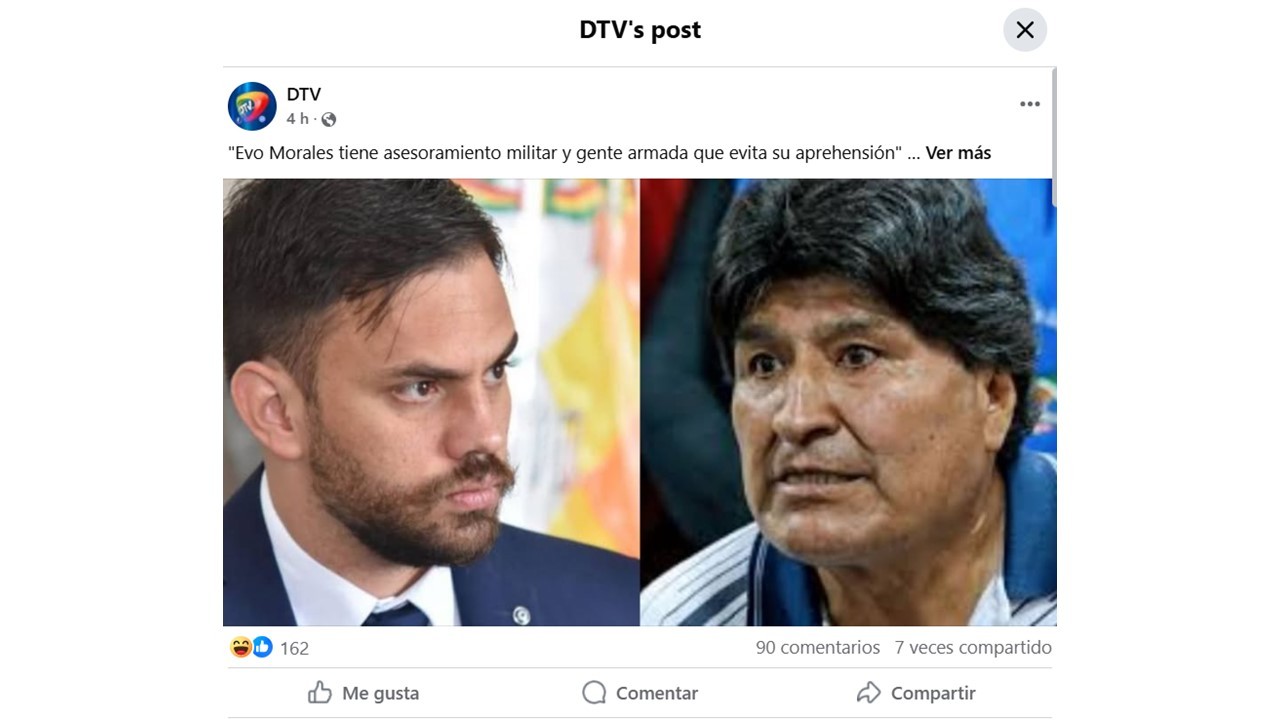Screen dimensions: 1280x720
Task: Open the post options menu
Action: [x=1029, y=104]
